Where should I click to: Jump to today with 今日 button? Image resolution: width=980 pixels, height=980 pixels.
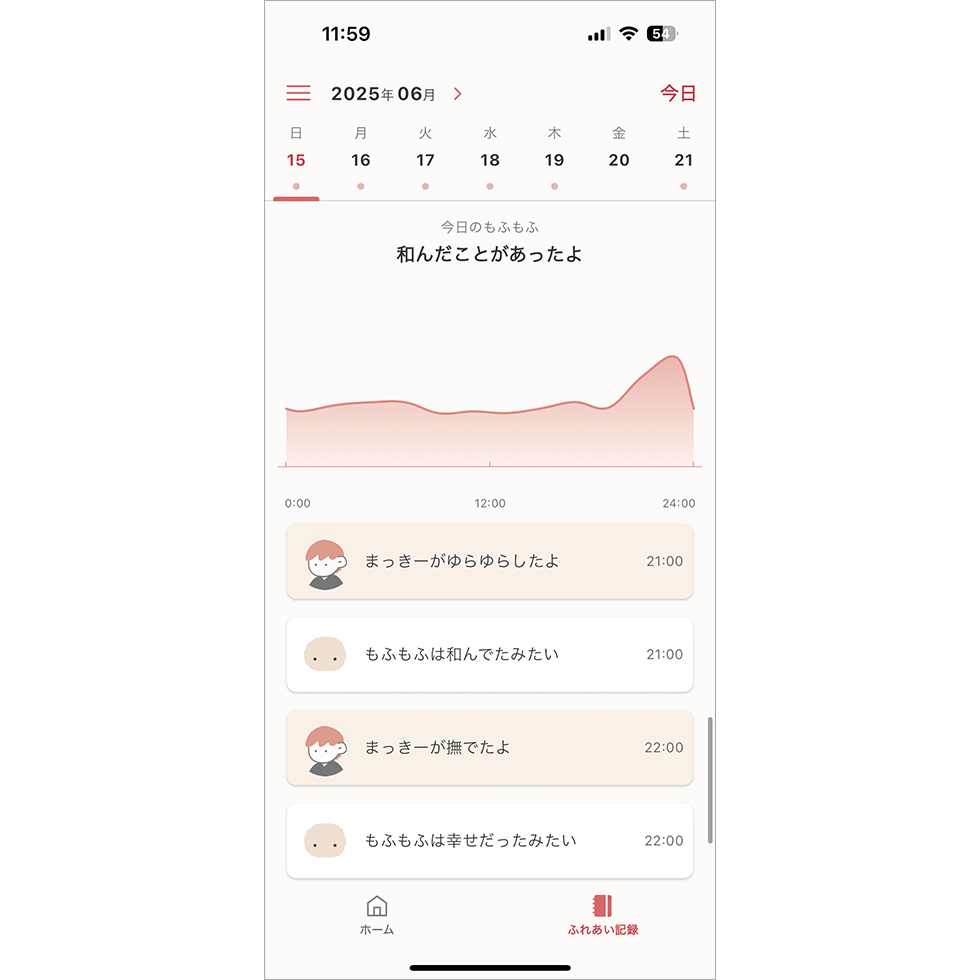pos(677,94)
